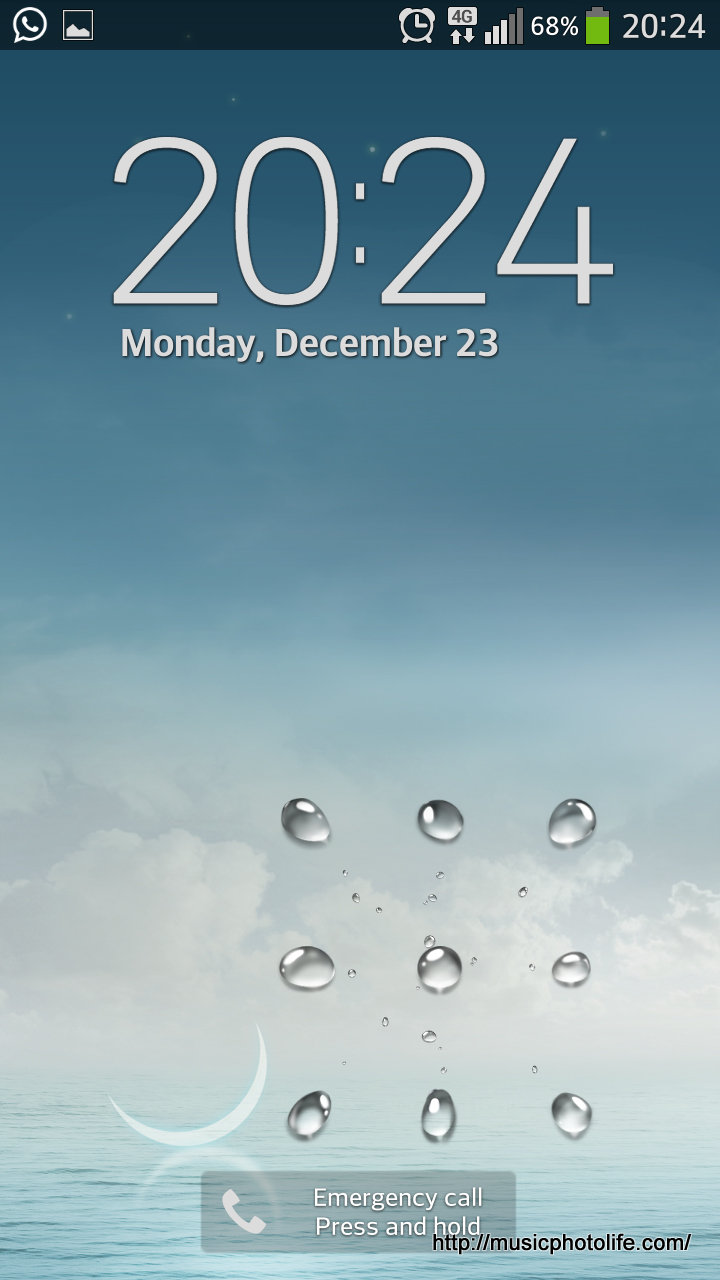The width and height of the screenshot is (720, 1280).
Task: Tap the Emergency call button
Action: (x=358, y=1211)
